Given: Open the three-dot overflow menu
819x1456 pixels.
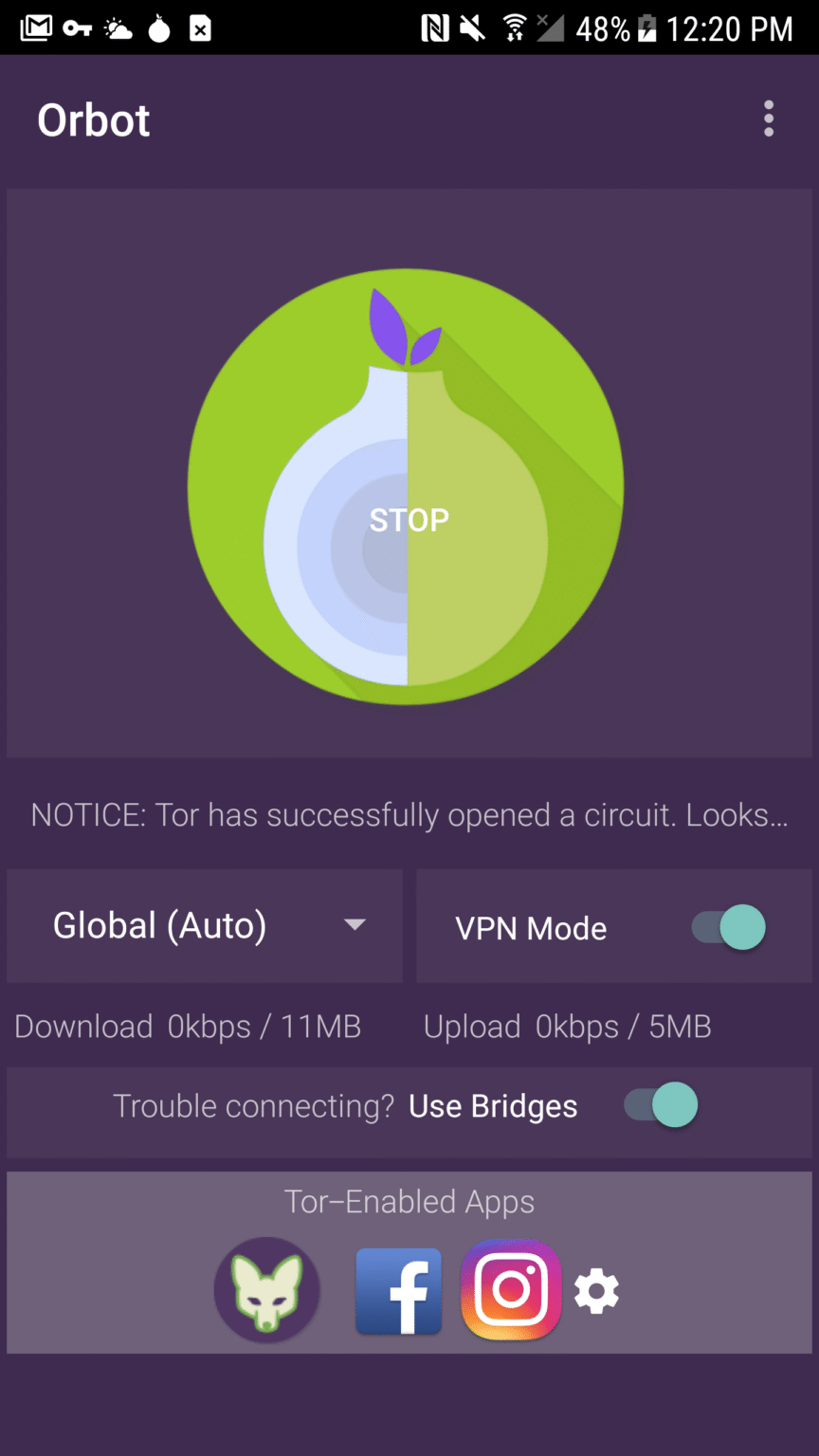Looking at the screenshot, I should [768, 118].
